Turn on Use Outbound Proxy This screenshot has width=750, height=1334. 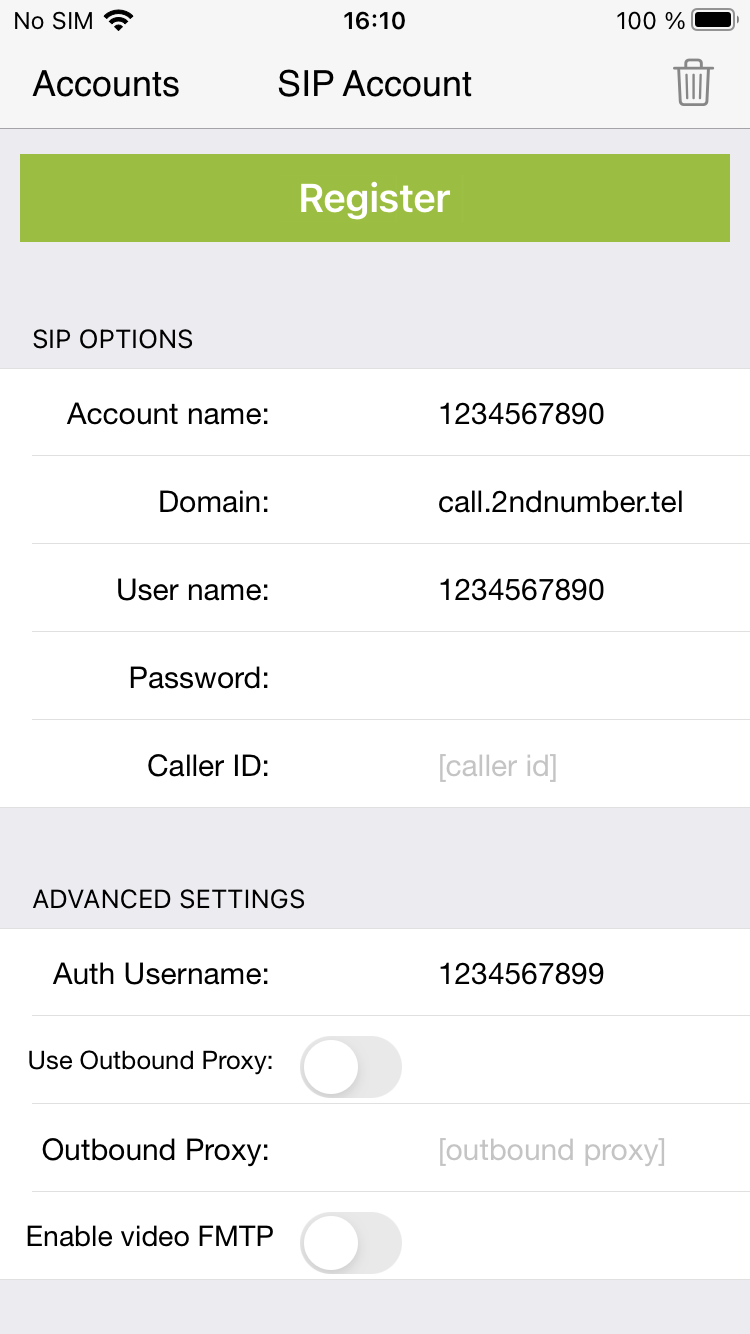[x=351, y=1066]
